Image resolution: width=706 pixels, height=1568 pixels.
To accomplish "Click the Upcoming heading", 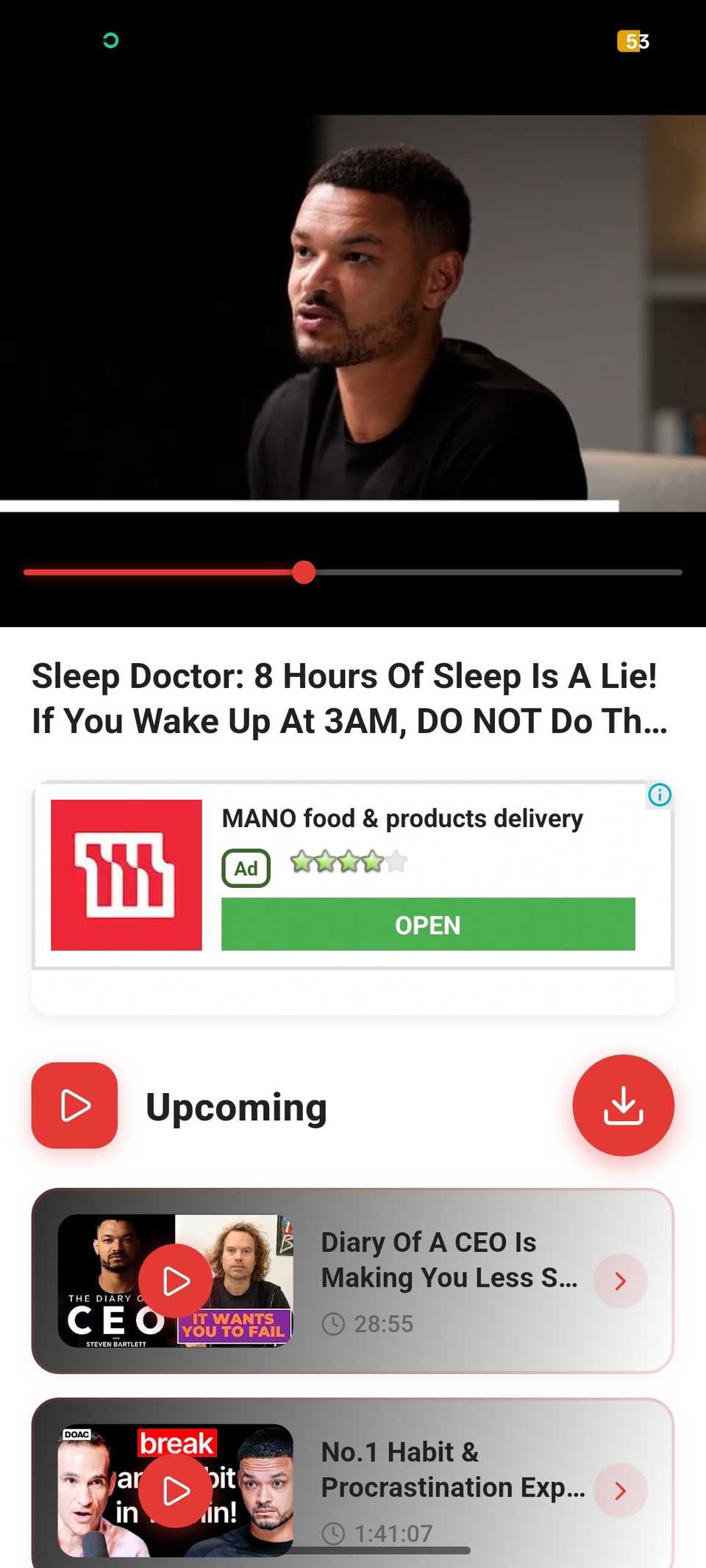I will (x=236, y=1106).
